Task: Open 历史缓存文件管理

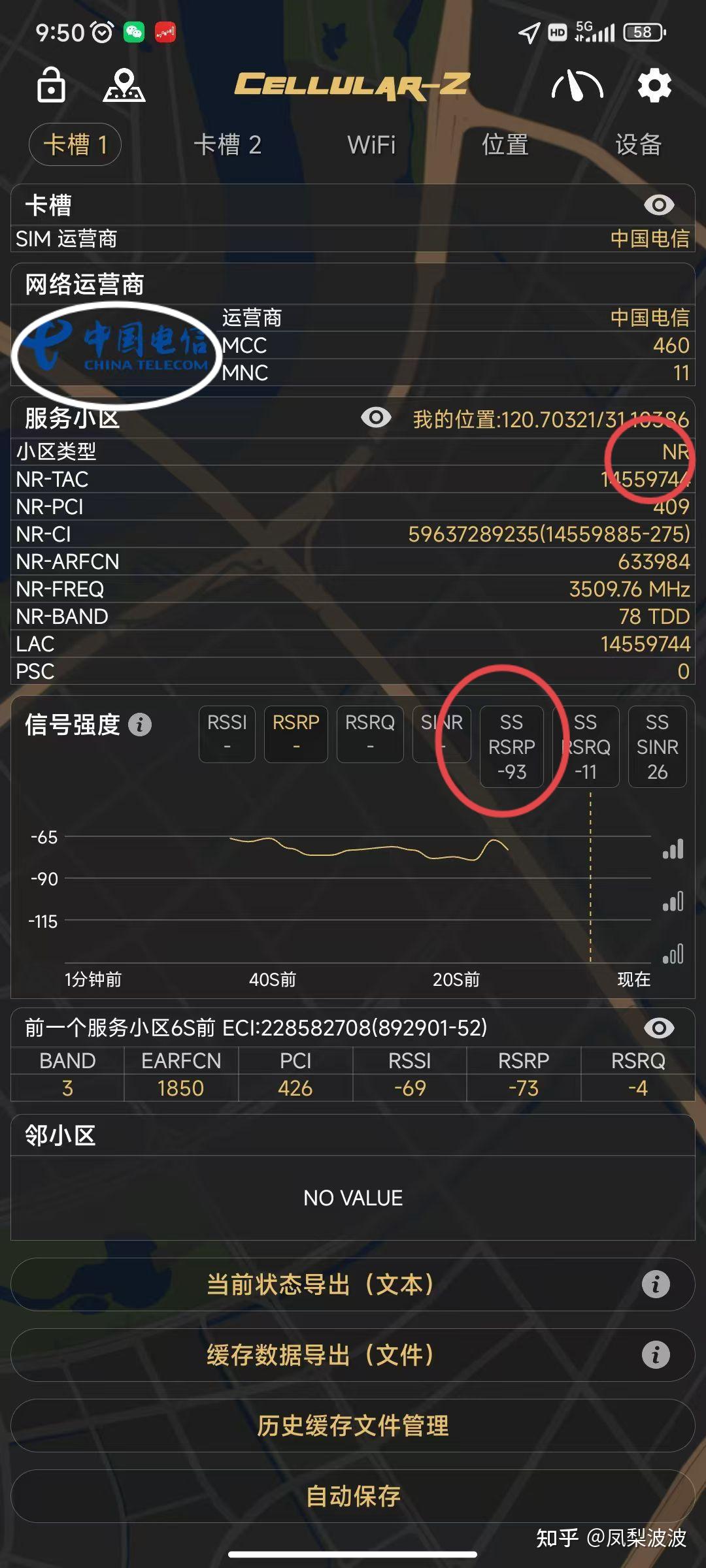Action: point(352,1426)
